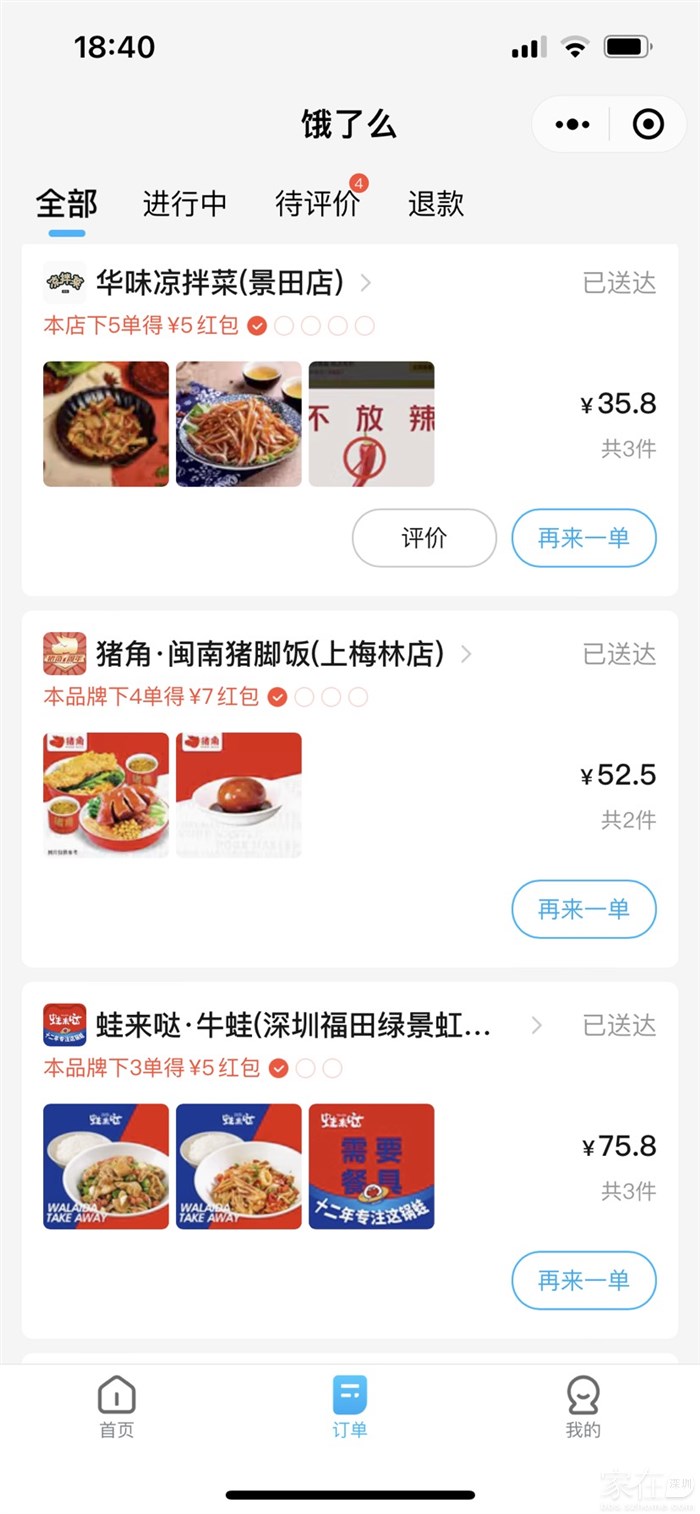Switch to the 待评价 tab
Viewport: 700px width, 1514px height.
click(317, 204)
